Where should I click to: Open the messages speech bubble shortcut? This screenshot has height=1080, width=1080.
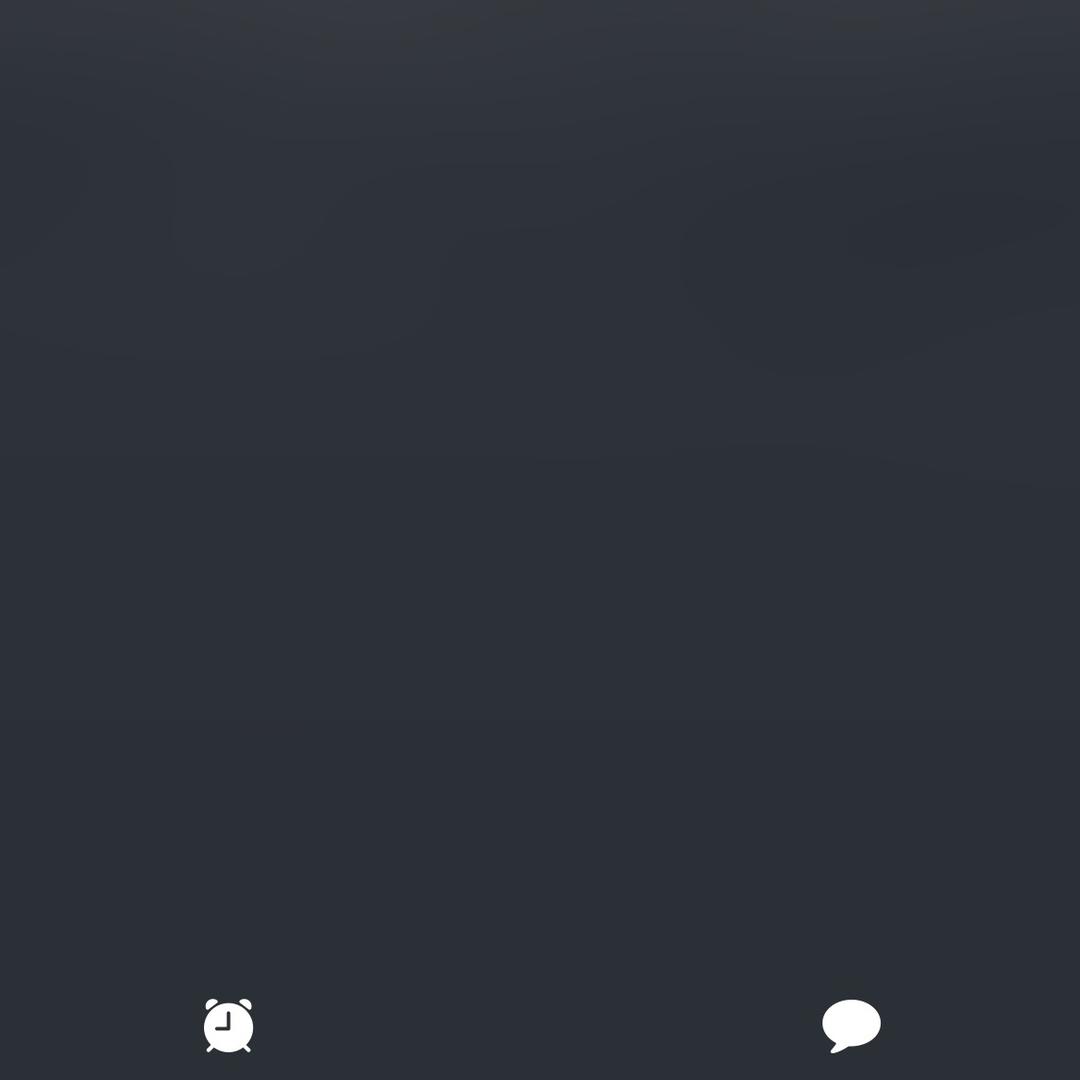(x=851, y=1025)
